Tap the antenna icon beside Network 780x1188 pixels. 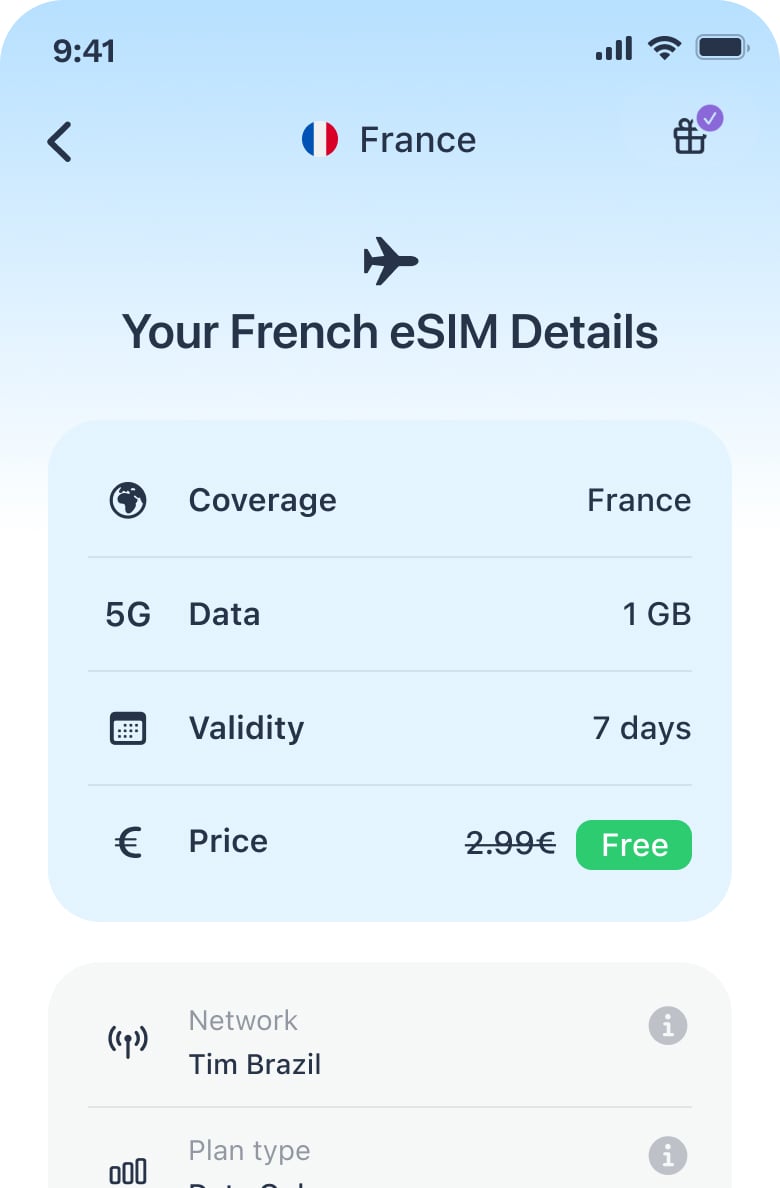pos(127,1040)
